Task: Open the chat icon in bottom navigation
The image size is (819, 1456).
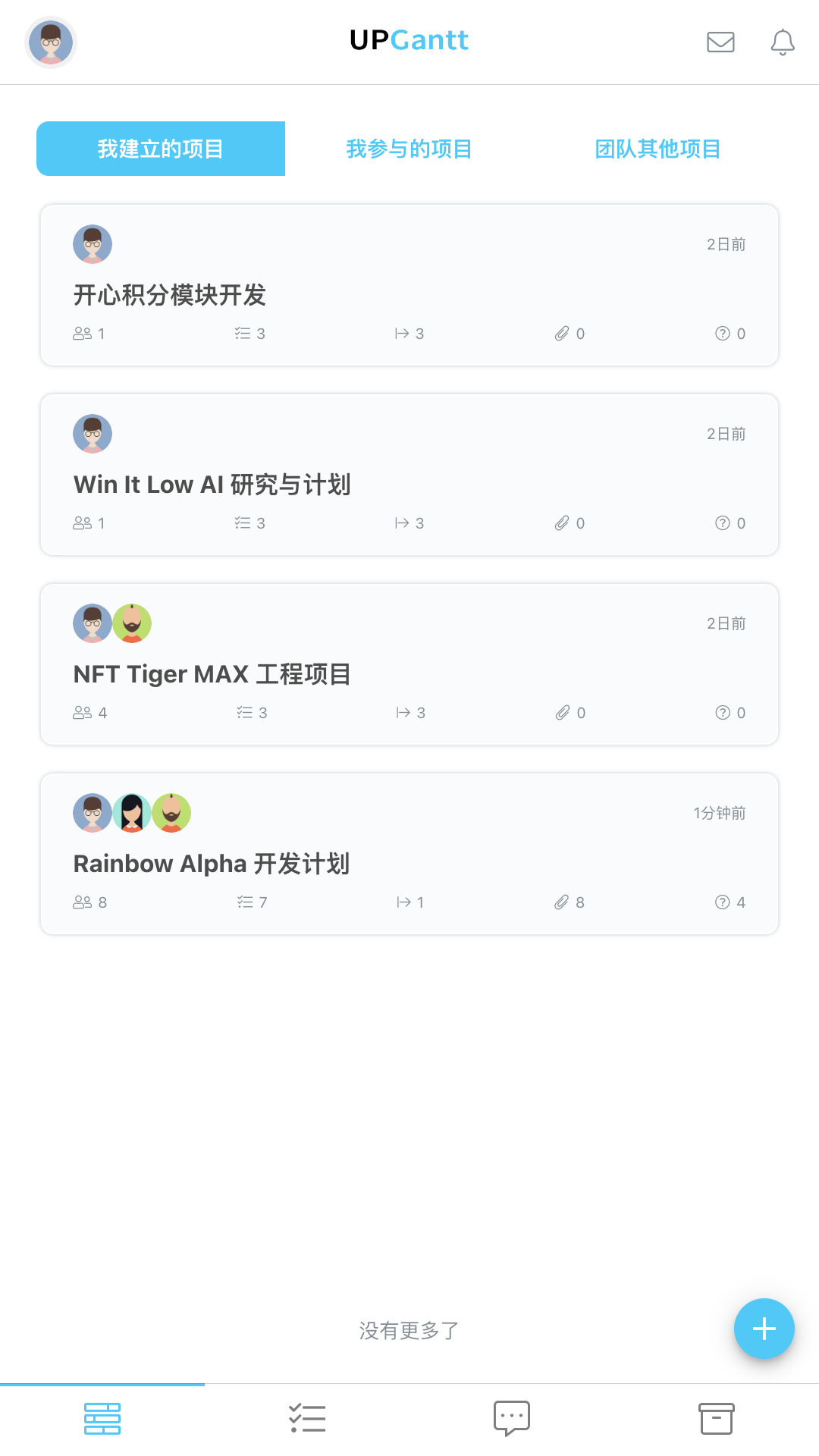Action: (512, 1417)
